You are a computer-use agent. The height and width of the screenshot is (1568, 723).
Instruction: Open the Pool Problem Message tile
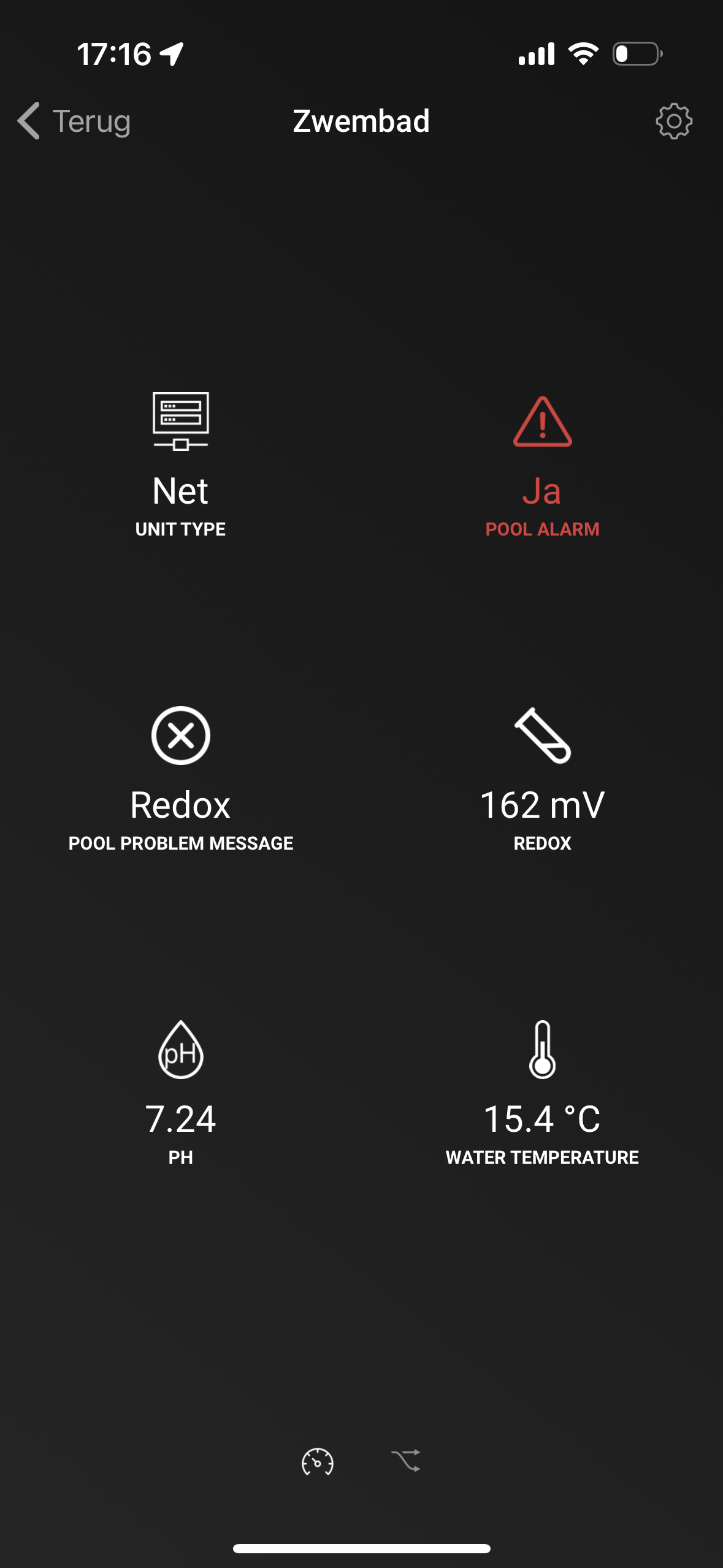tap(180, 779)
